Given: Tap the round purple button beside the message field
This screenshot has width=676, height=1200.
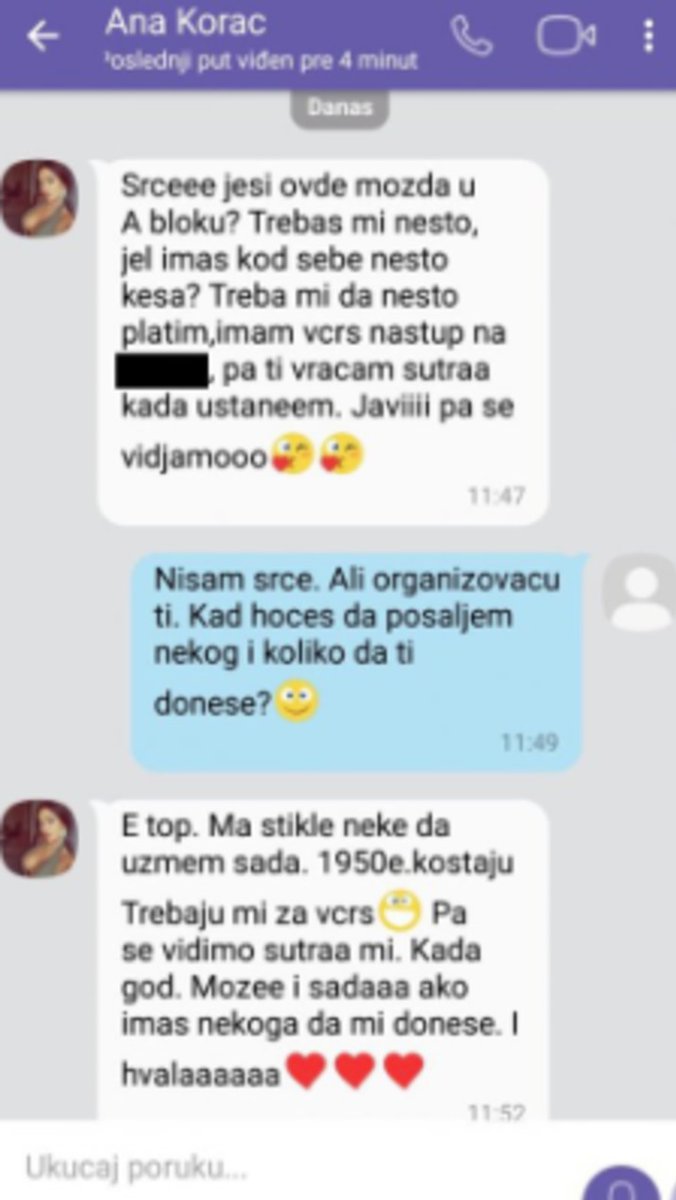Looking at the screenshot, I should pyautogui.click(x=619, y=1182).
